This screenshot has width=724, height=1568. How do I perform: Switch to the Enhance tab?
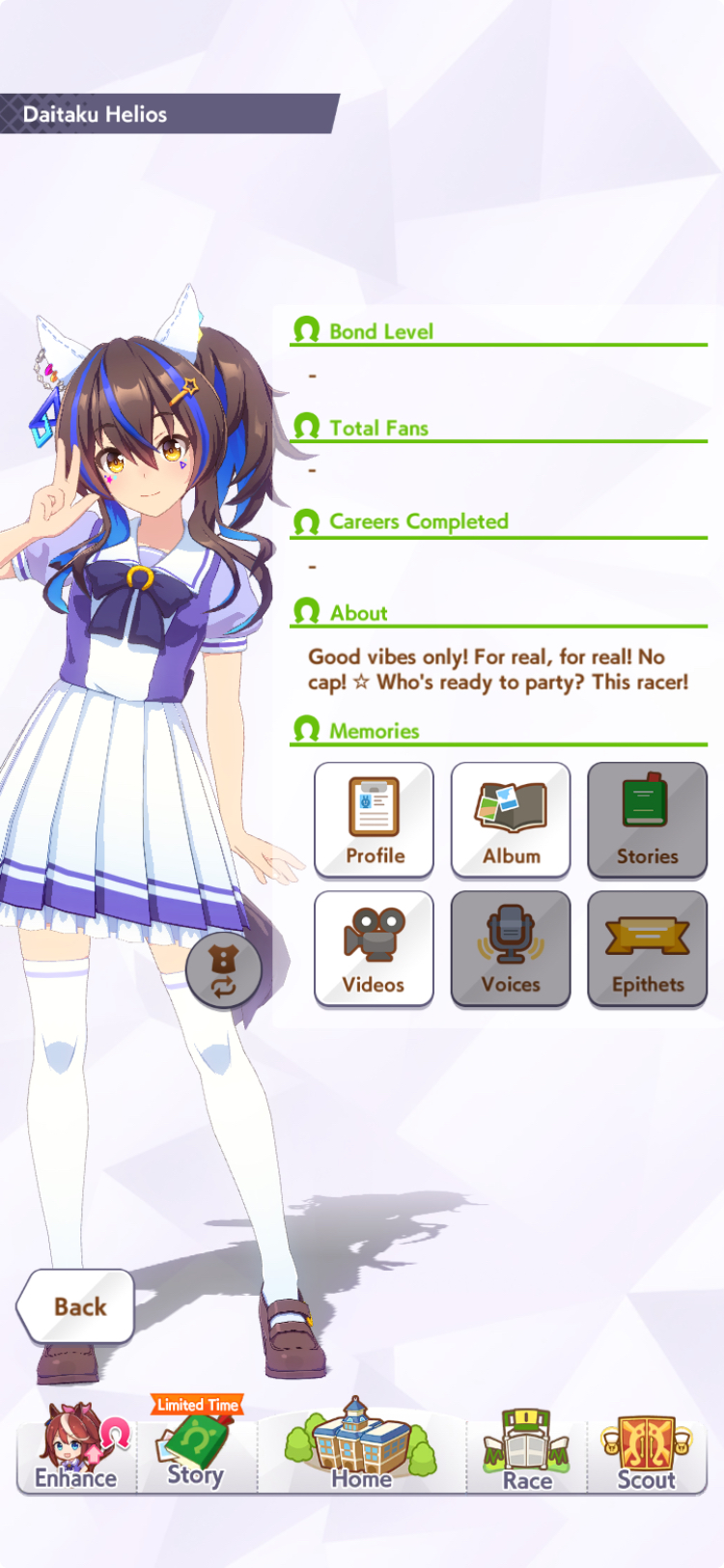point(77,1448)
